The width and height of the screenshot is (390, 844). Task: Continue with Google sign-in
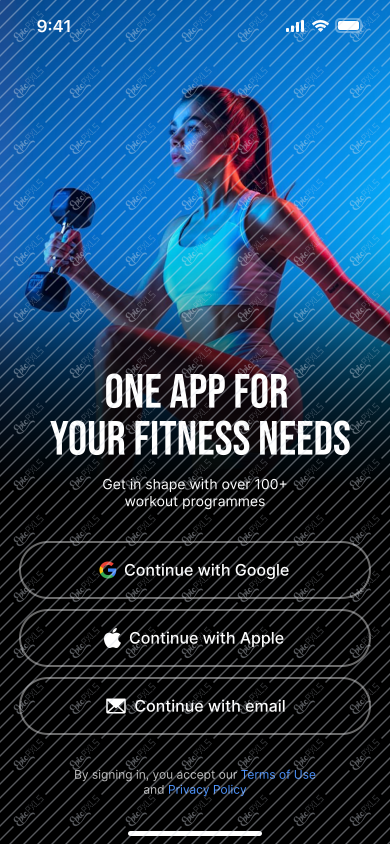point(195,570)
